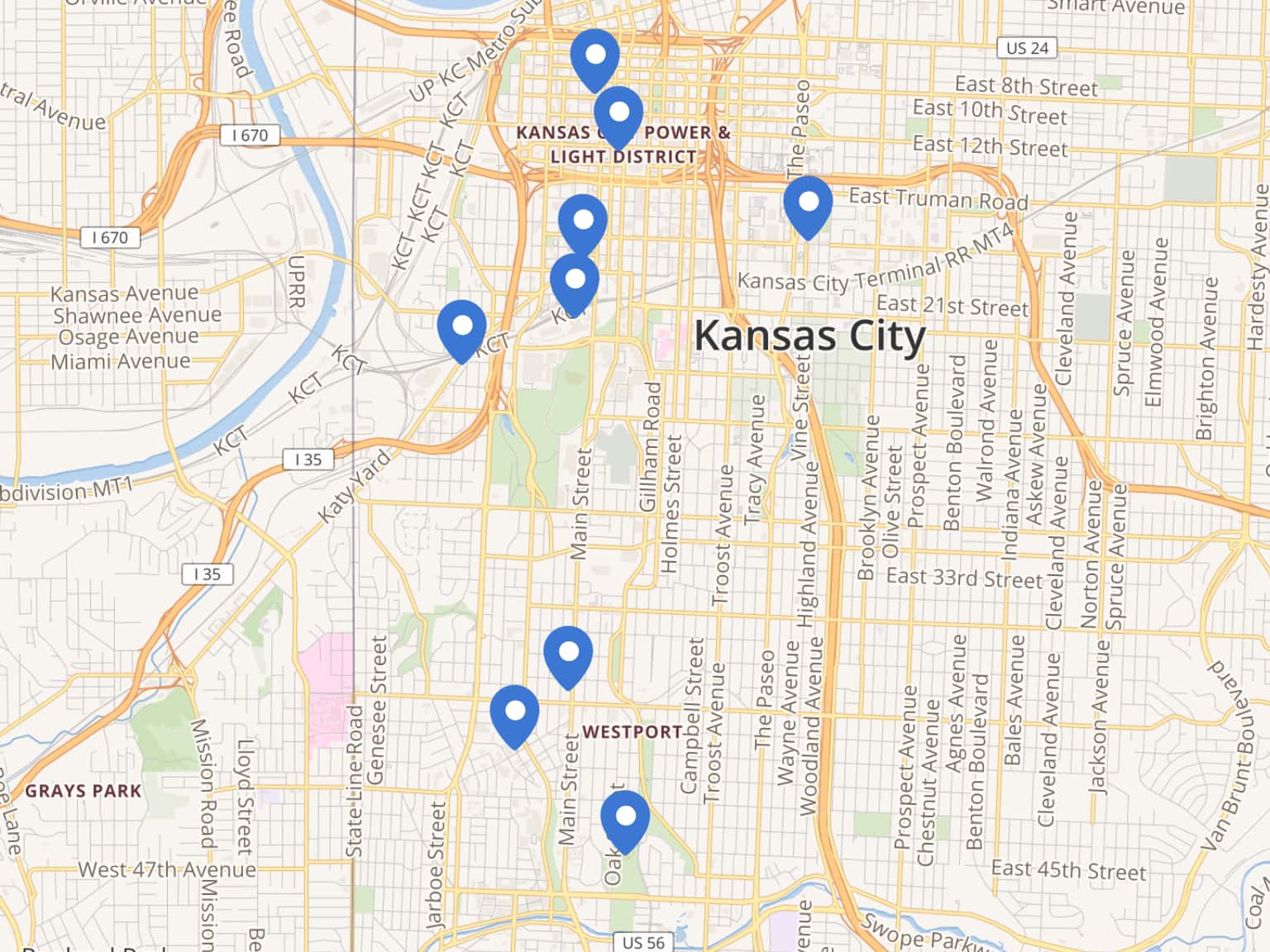Tap the southernmost pin on Oak Street
Viewport: 1270px width, 952px height.
[x=625, y=818]
